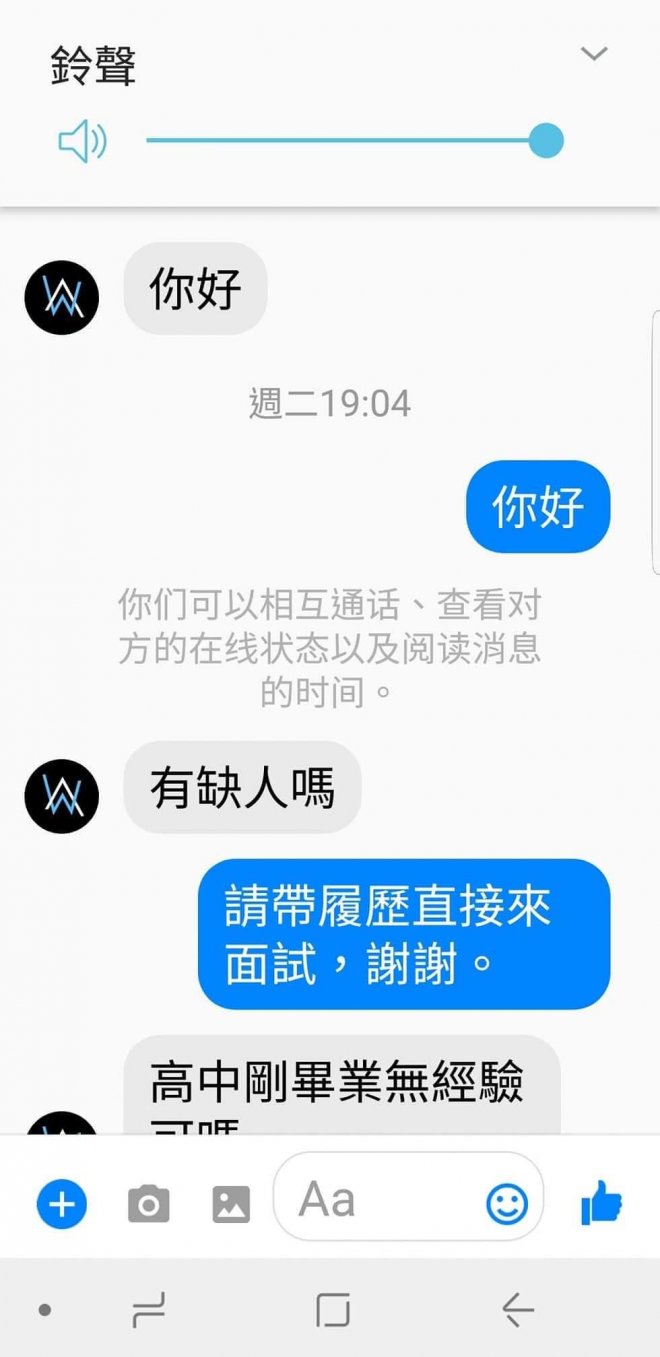Screen dimensions: 660x1357
Task: Open the plus attachments menu
Action: (x=62, y=1204)
